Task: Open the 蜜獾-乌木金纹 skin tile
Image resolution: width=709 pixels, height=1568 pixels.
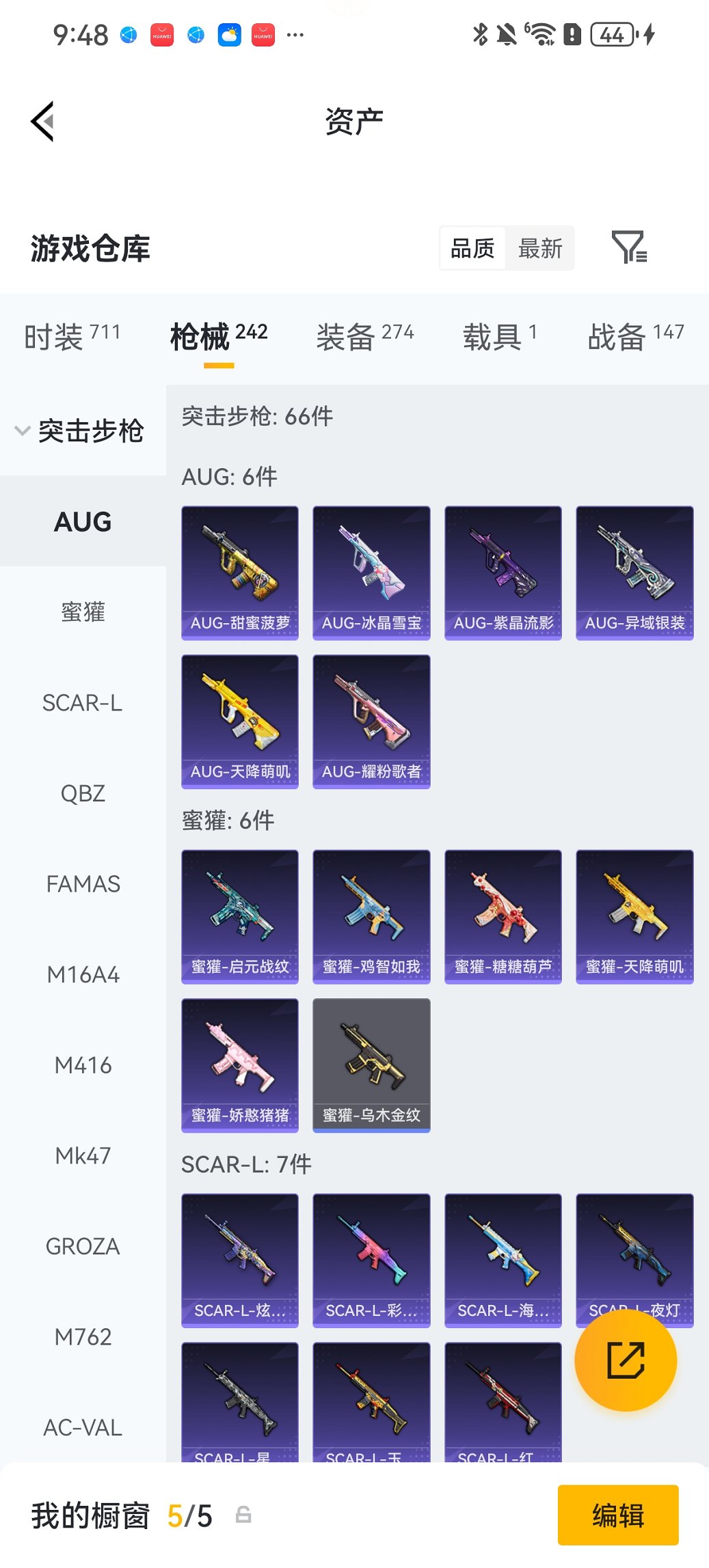Action: click(x=371, y=1064)
